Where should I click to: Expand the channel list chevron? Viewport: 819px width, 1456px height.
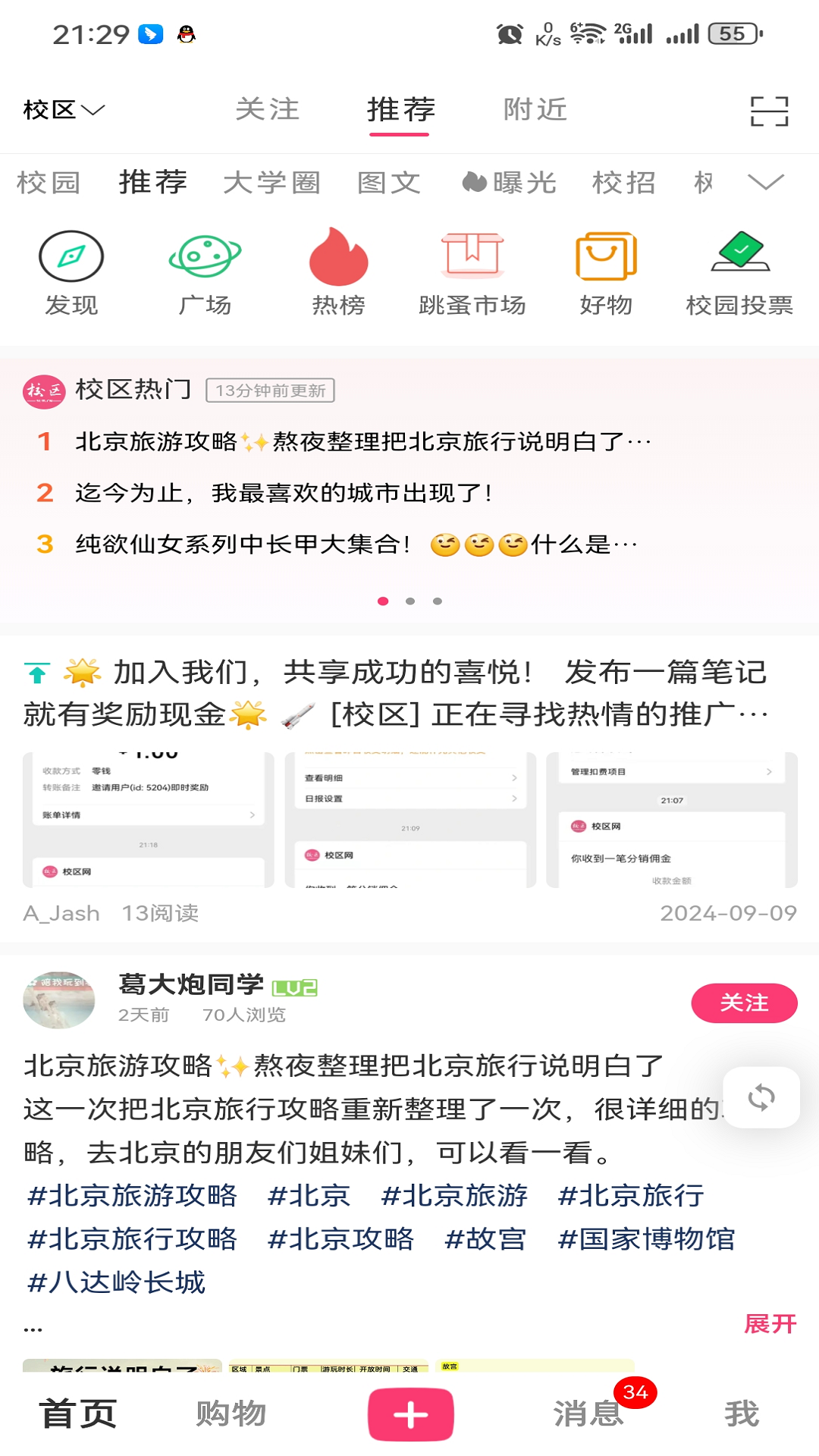tap(766, 182)
